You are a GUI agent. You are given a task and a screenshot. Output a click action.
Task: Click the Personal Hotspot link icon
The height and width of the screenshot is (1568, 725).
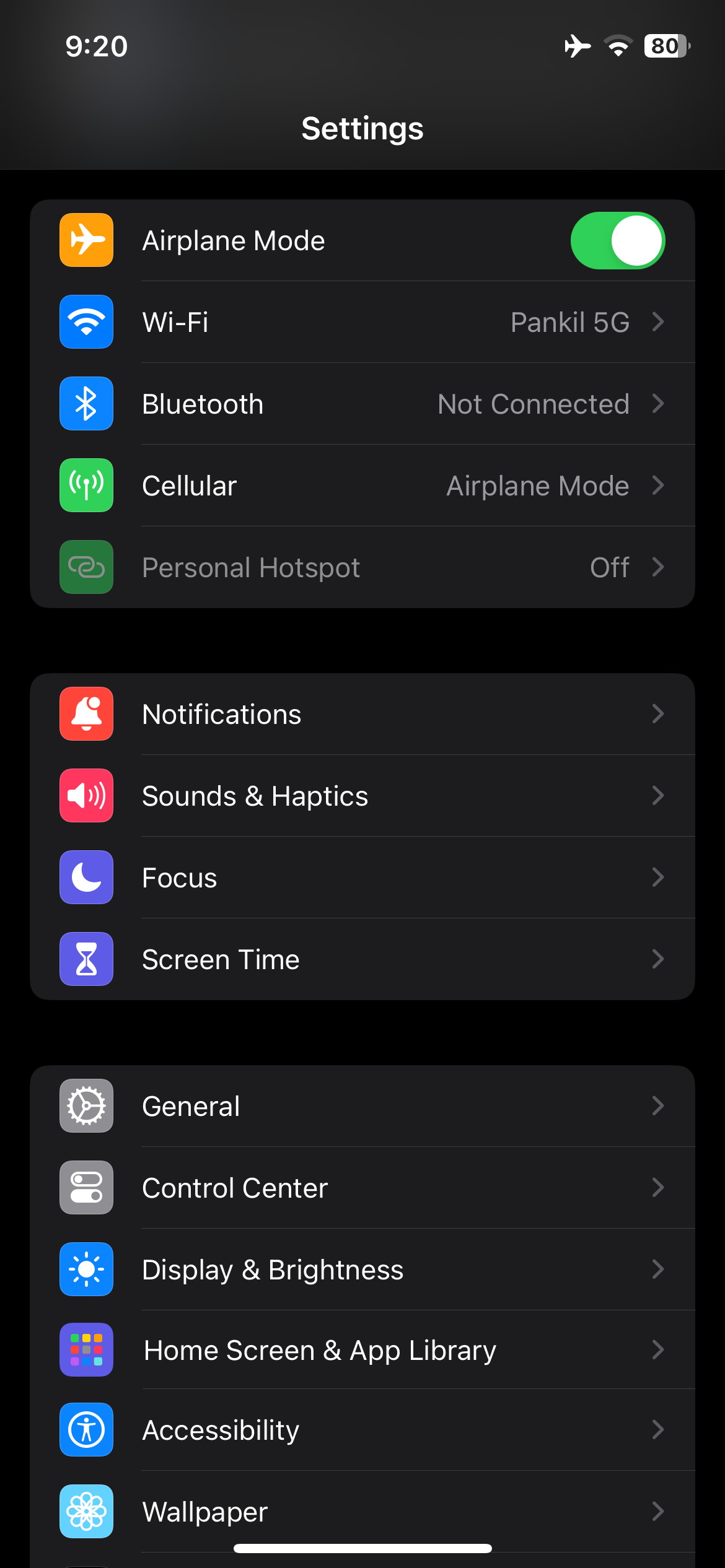click(x=86, y=567)
